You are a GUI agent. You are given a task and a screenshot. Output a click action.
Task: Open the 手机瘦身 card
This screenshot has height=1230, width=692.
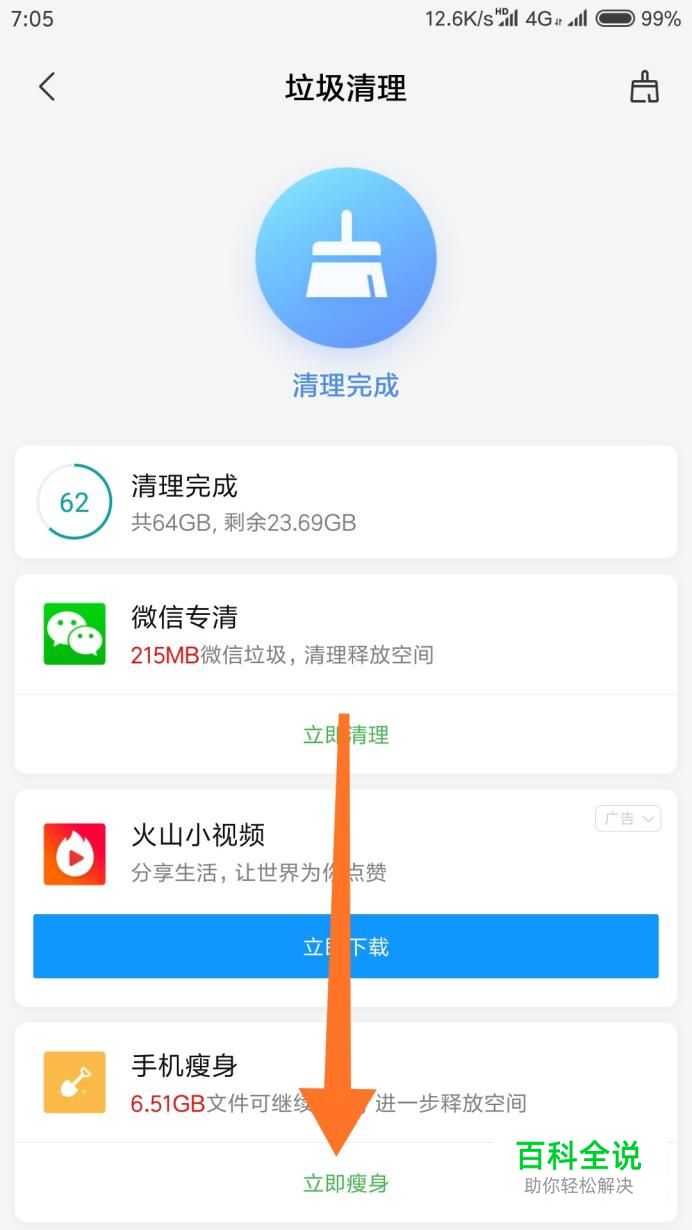346,1083
